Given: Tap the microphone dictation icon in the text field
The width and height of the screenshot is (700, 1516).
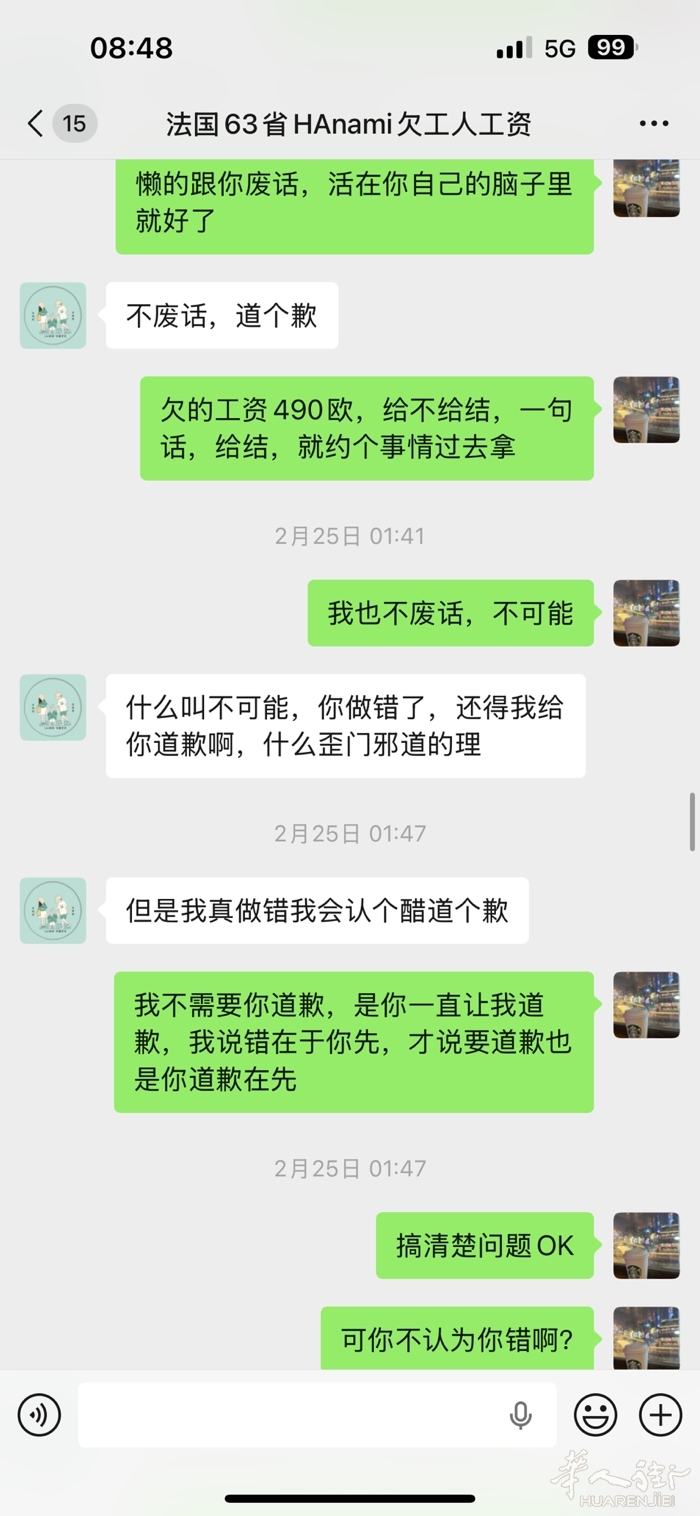Looking at the screenshot, I should [520, 1415].
